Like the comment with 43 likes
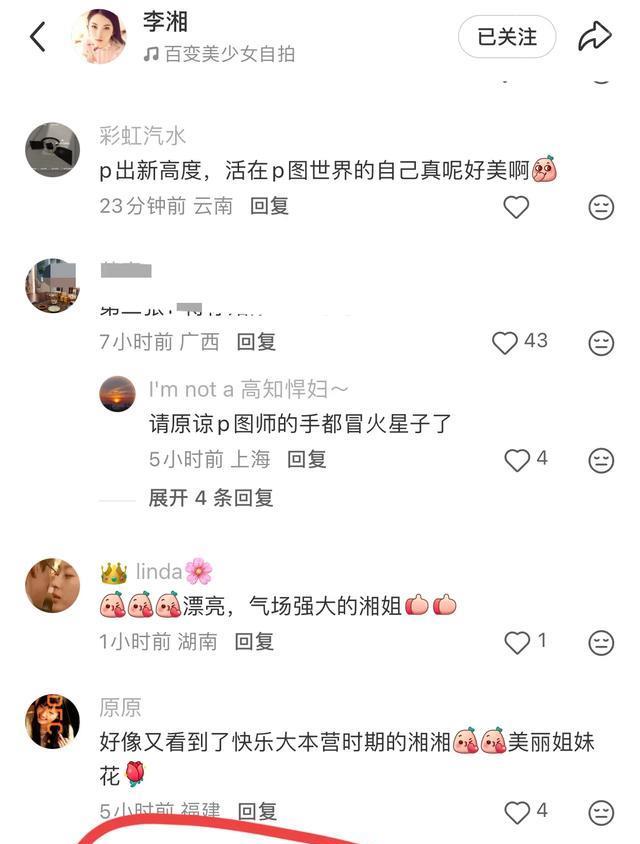 506,342
